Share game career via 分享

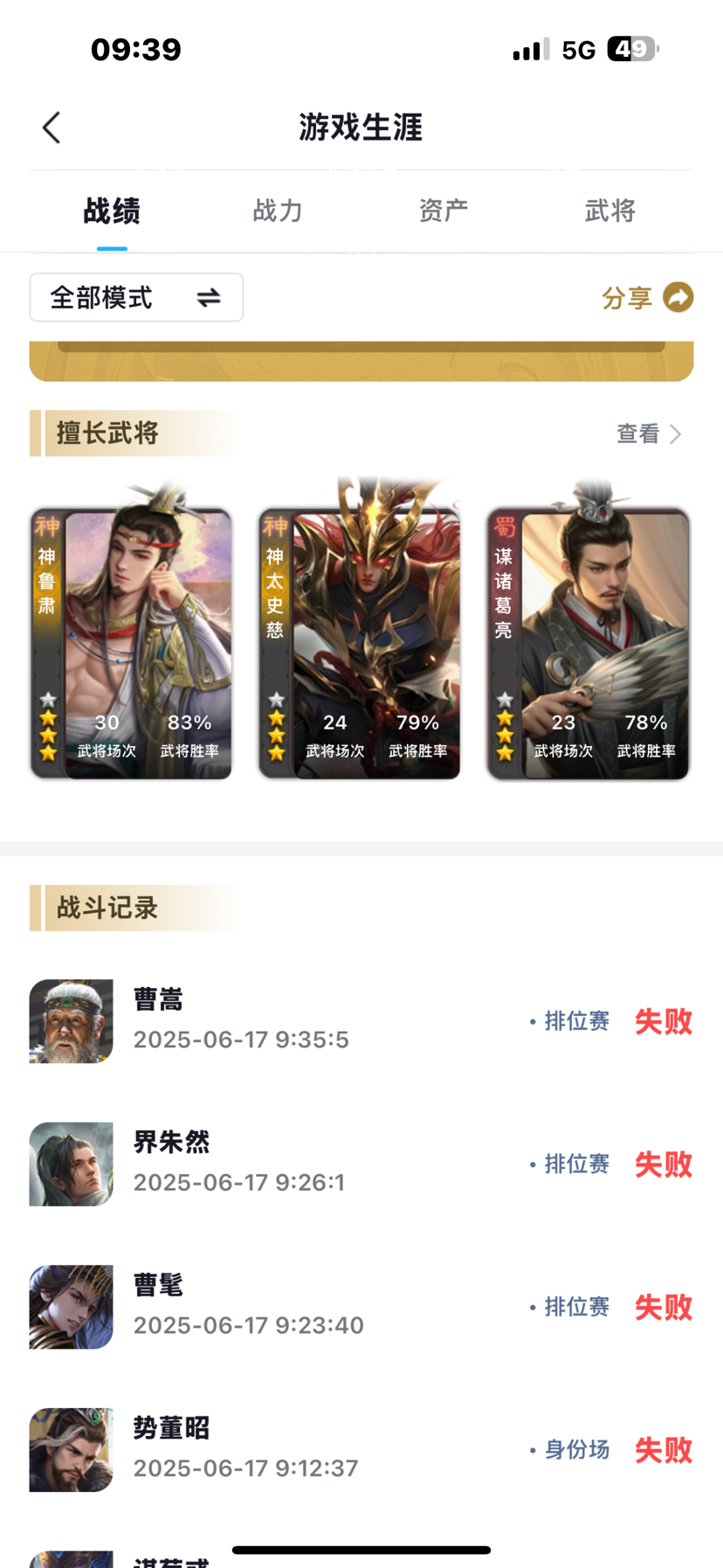[x=647, y=298]
